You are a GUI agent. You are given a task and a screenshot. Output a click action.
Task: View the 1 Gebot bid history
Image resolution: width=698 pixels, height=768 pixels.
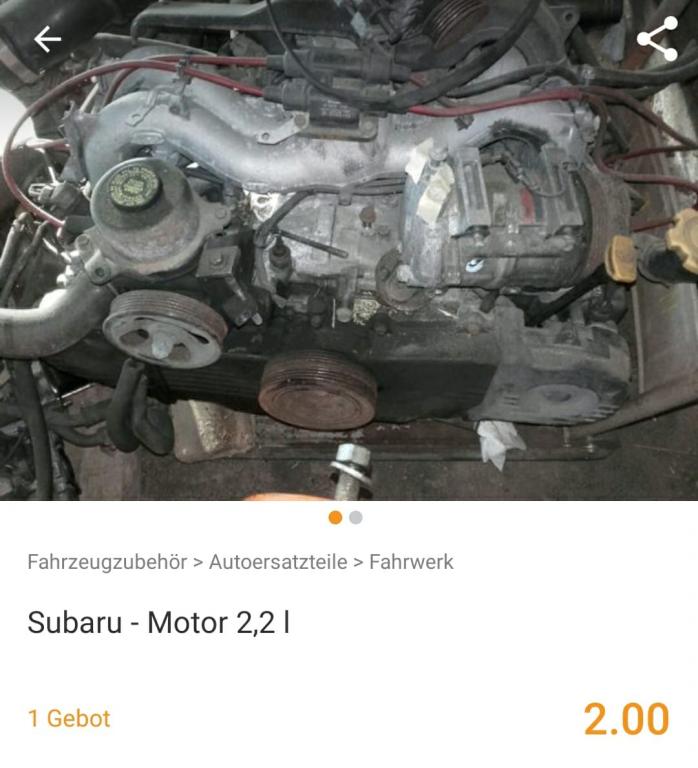pyautogui.click(x=69, y=718)
